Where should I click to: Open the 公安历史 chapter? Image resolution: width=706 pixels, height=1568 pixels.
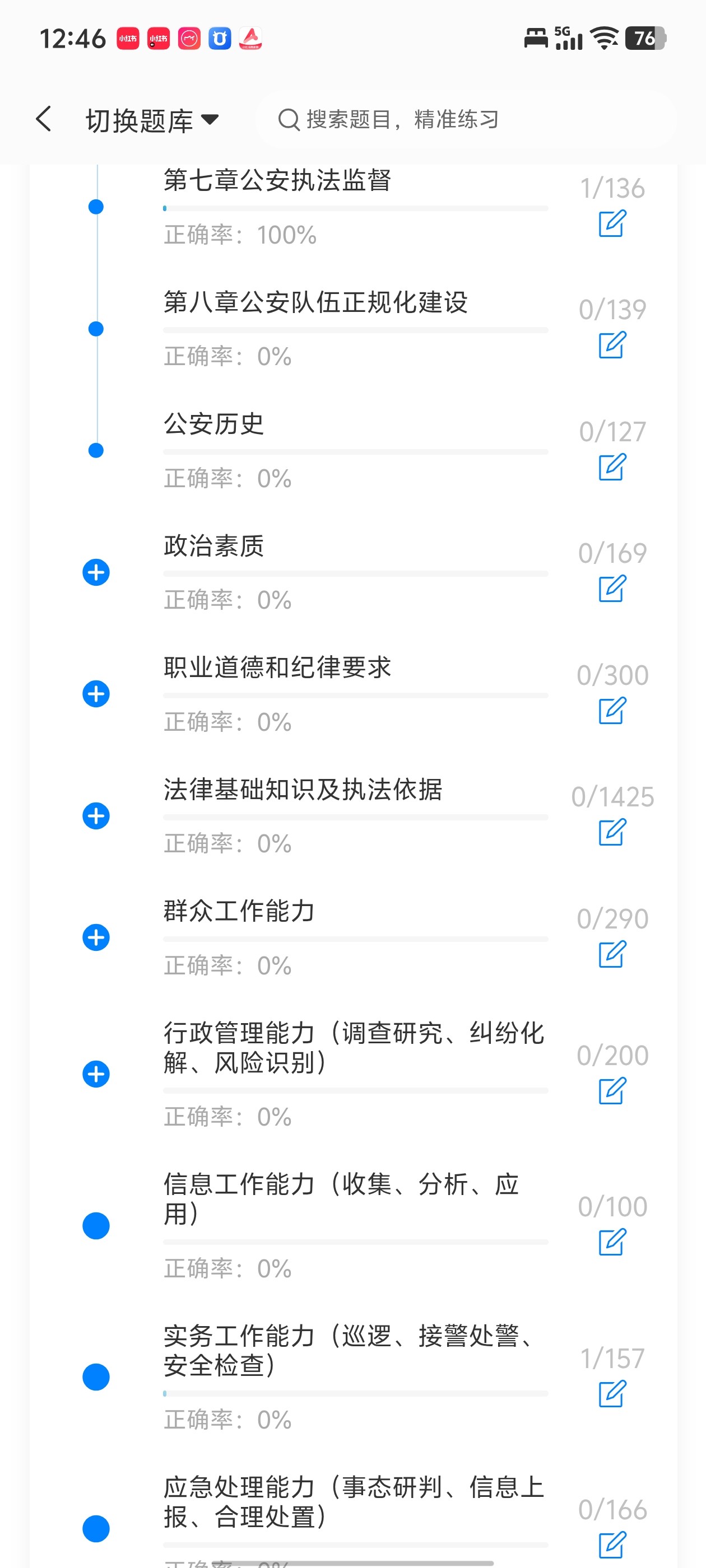click(x=214, y=424)
